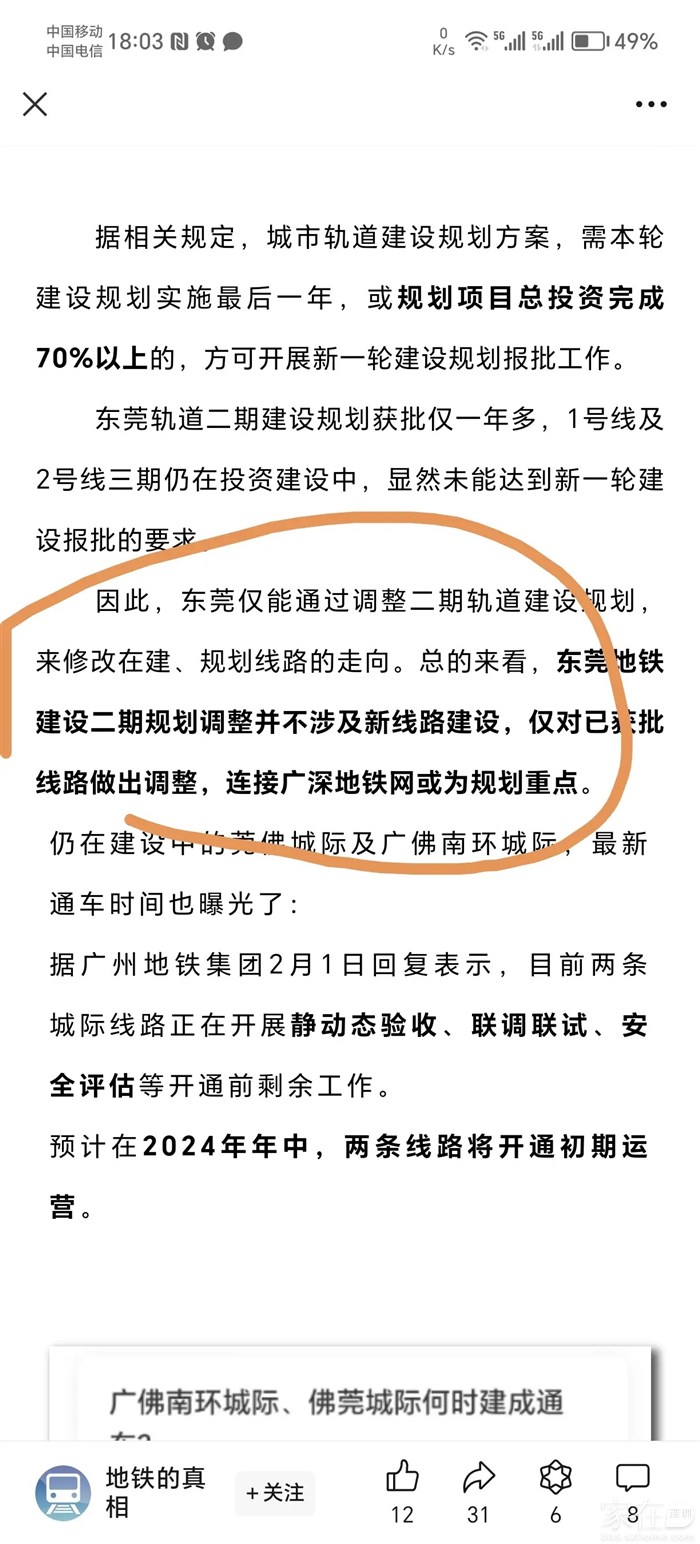The height and width of the screenshot is (1544, 700).
Task: Open the three-dot overflow menu
Action: pos(651,104)
